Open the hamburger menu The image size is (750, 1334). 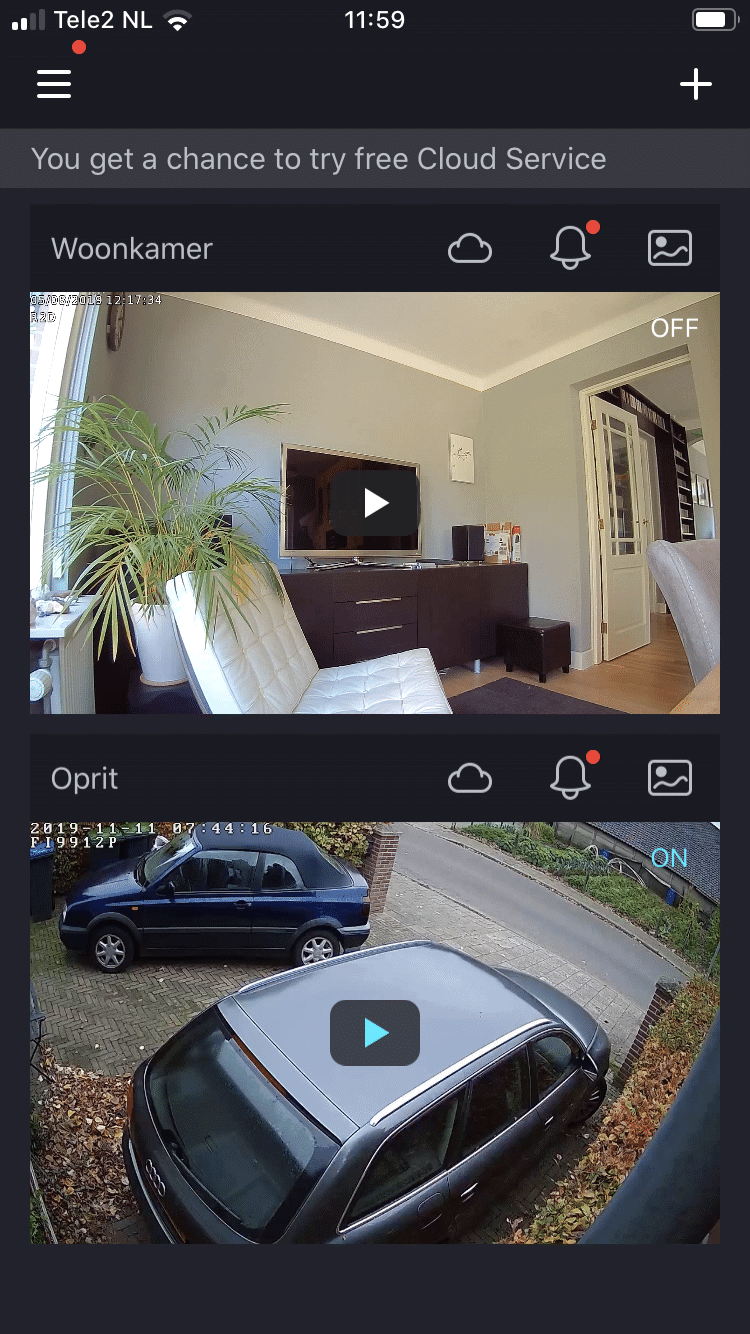54,84
